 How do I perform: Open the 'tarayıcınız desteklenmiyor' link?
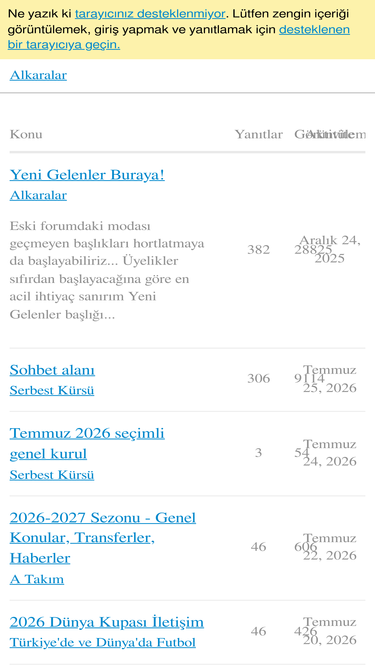[x=150, y=14]
